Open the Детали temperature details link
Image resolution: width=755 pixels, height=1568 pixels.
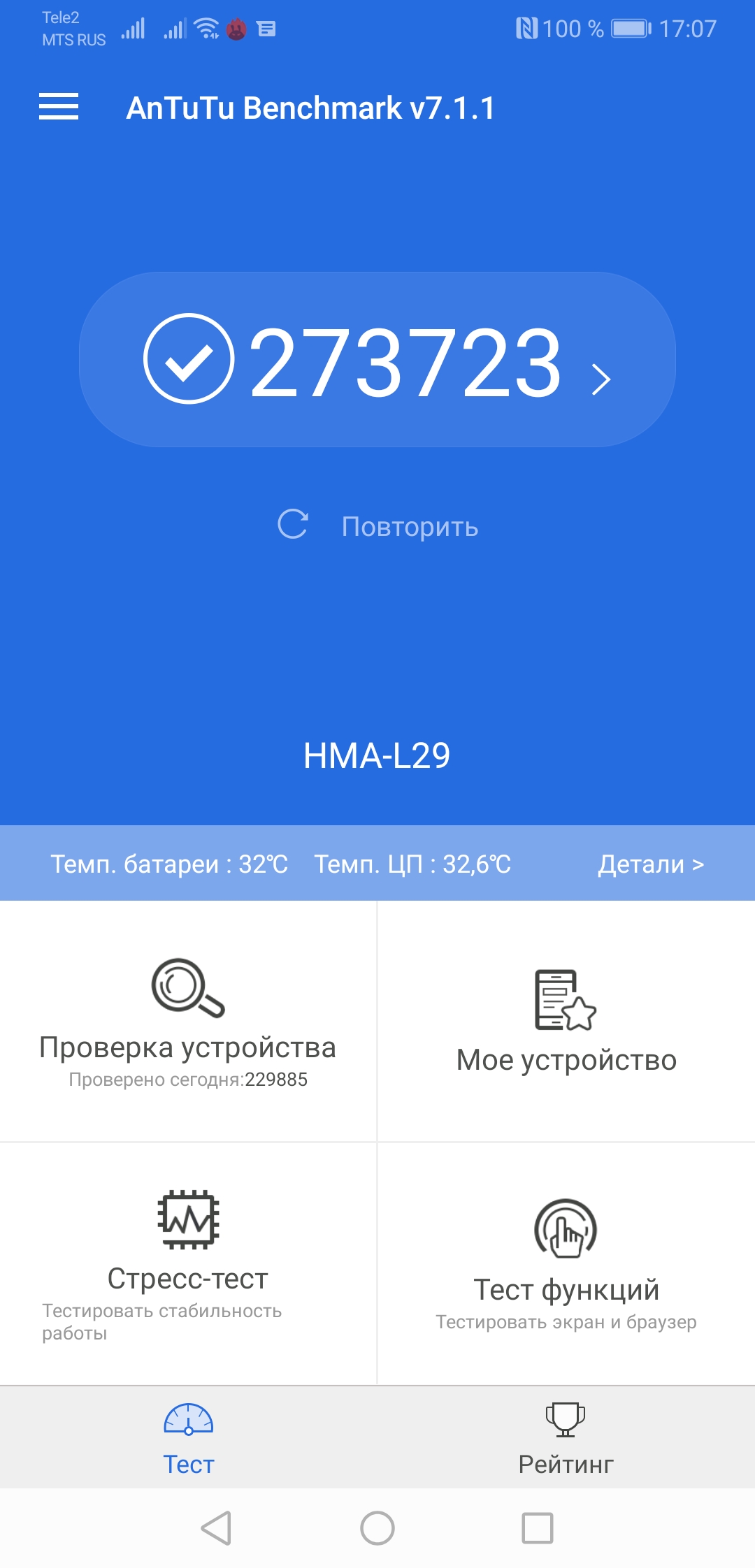pyautogui.click(x=650, y=864)
